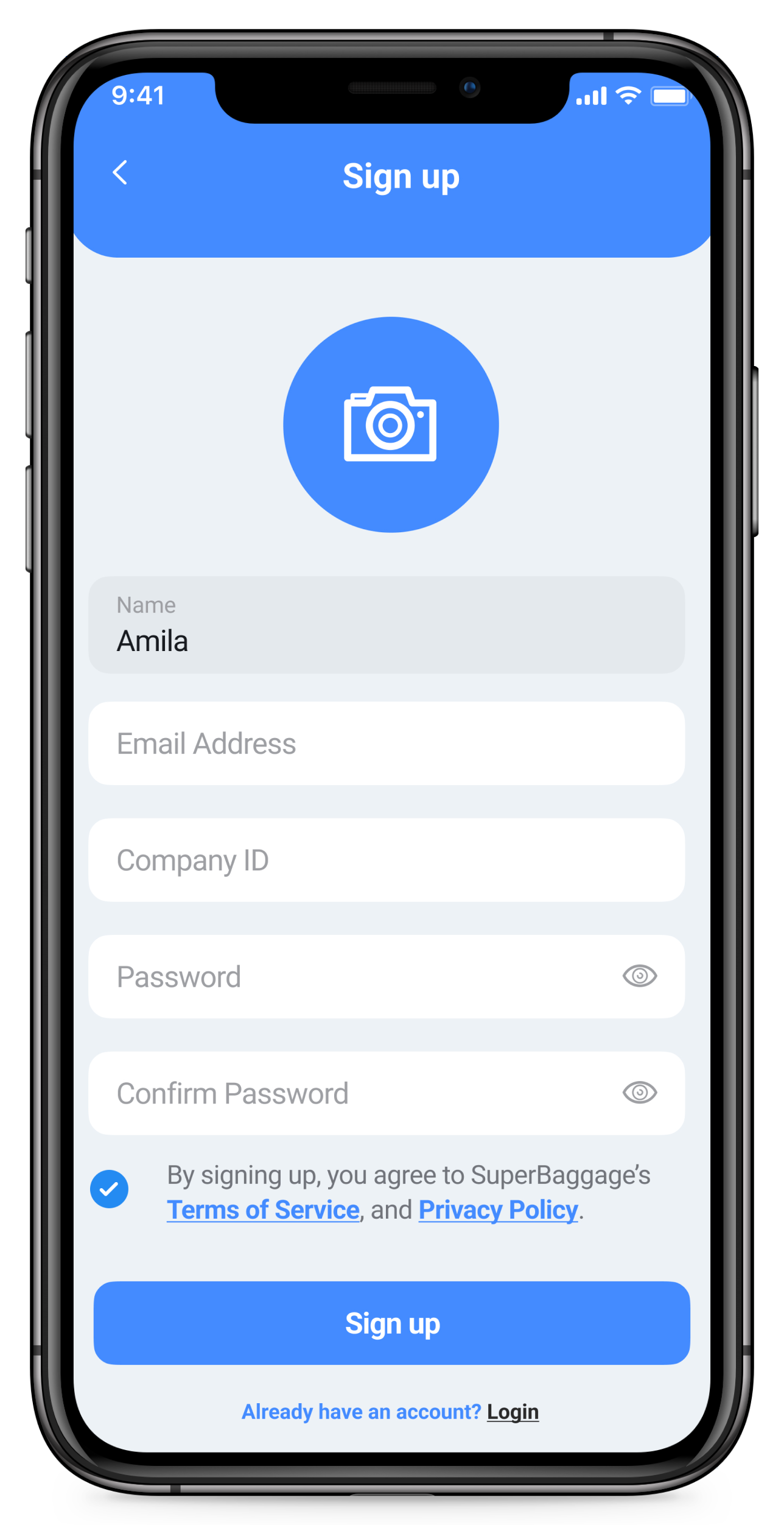Focus the Email Address field
The height and width of the screenshot is (1525, 784).
pyautogui.click(x=387, y=744)
